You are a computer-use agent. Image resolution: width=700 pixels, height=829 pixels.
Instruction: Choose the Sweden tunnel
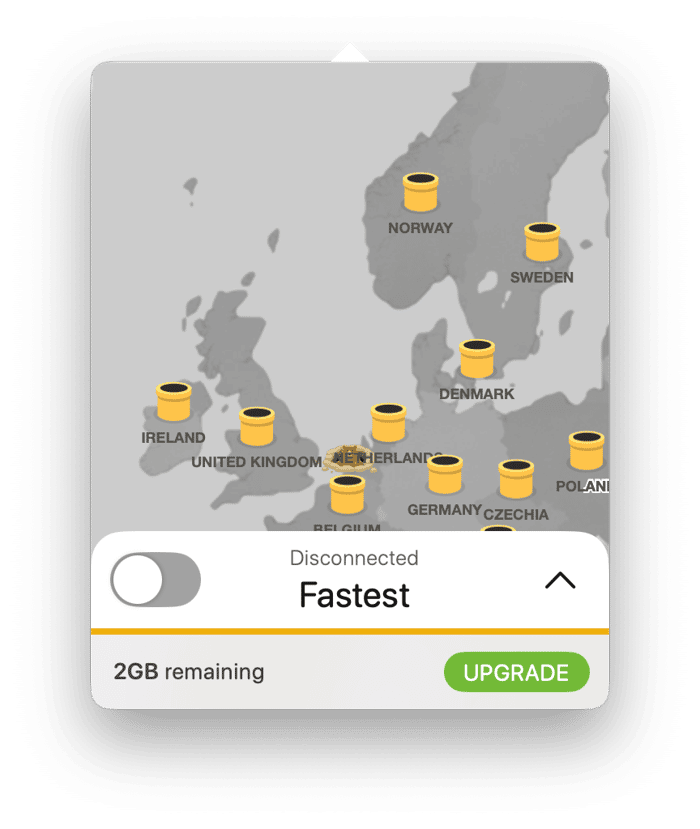(542, 243)
